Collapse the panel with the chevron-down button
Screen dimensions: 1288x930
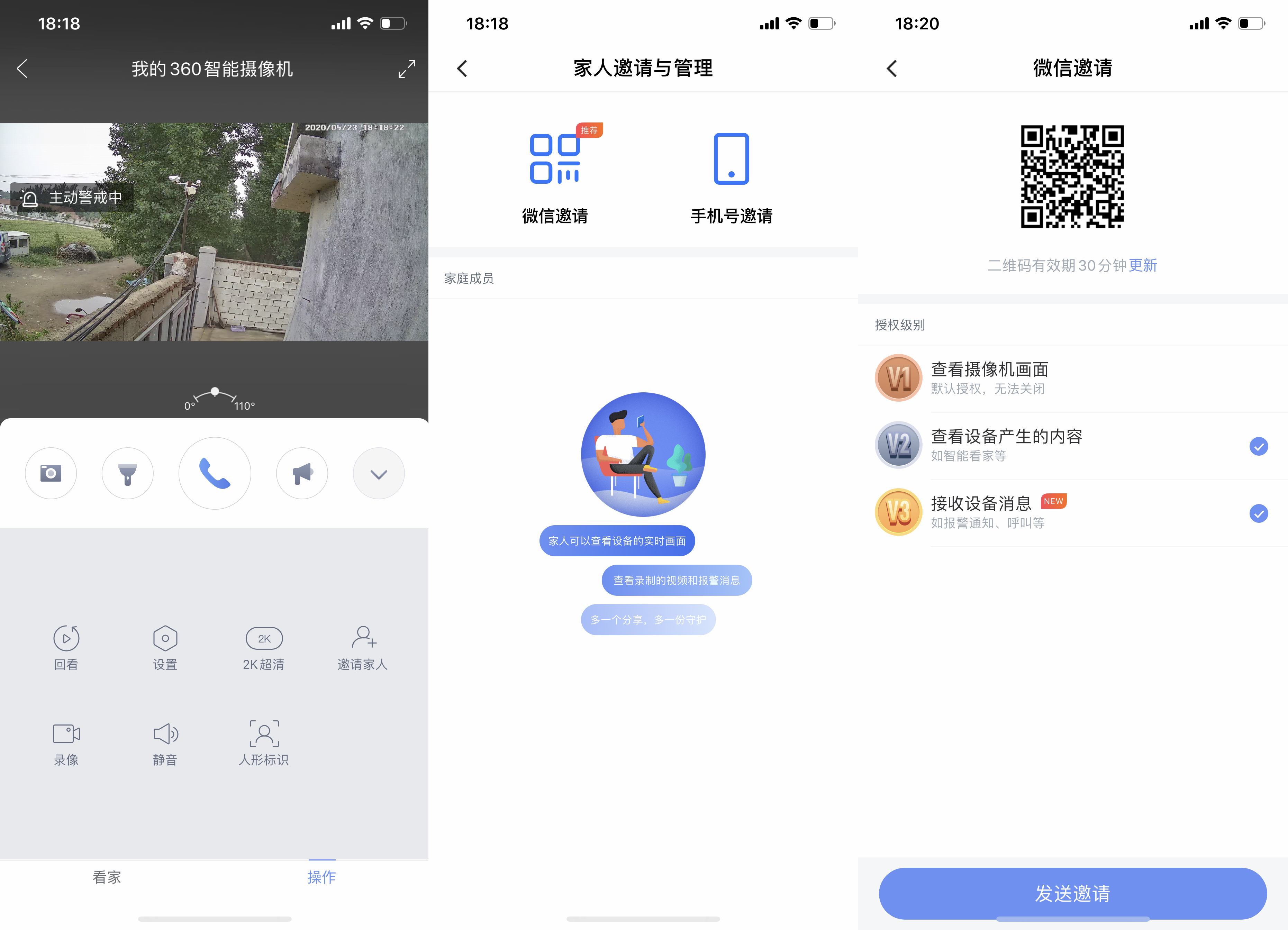click(x=379, y=473)
